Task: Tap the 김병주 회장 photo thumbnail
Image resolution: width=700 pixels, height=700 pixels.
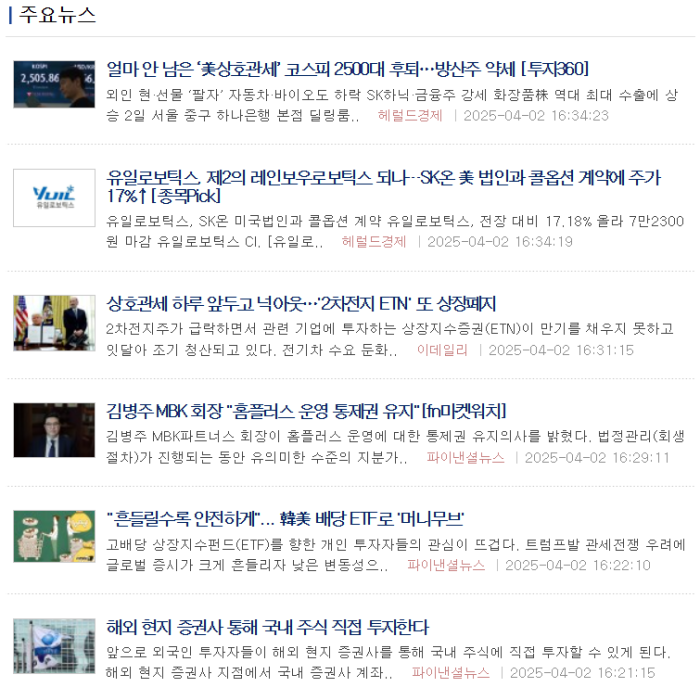Action: (54, 430)
